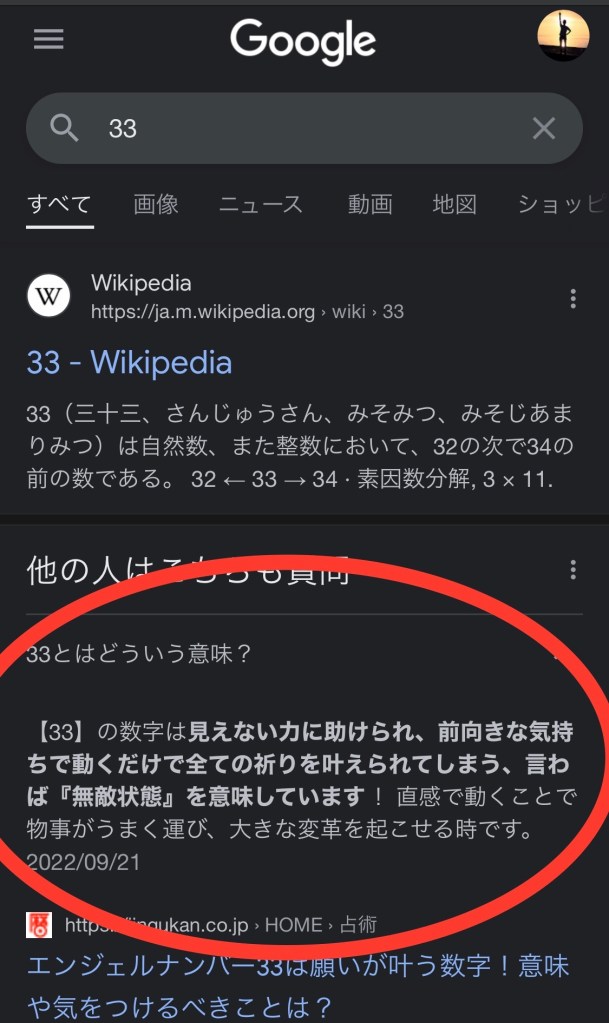Open options for 他の人はこちらも質問
609x1023 pixels.
(x=573, y=570)
